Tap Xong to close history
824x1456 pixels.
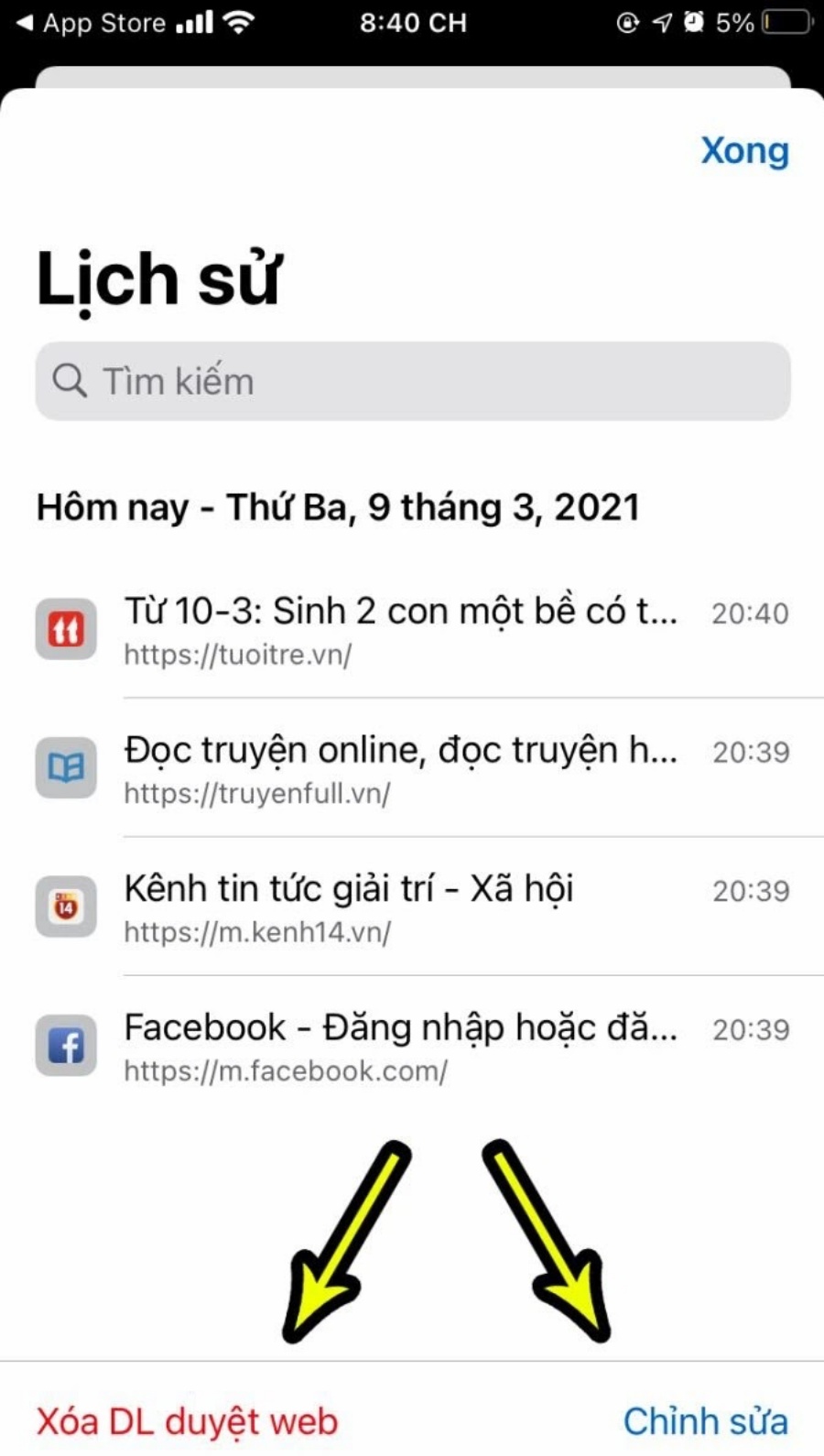tap(744, 151)
